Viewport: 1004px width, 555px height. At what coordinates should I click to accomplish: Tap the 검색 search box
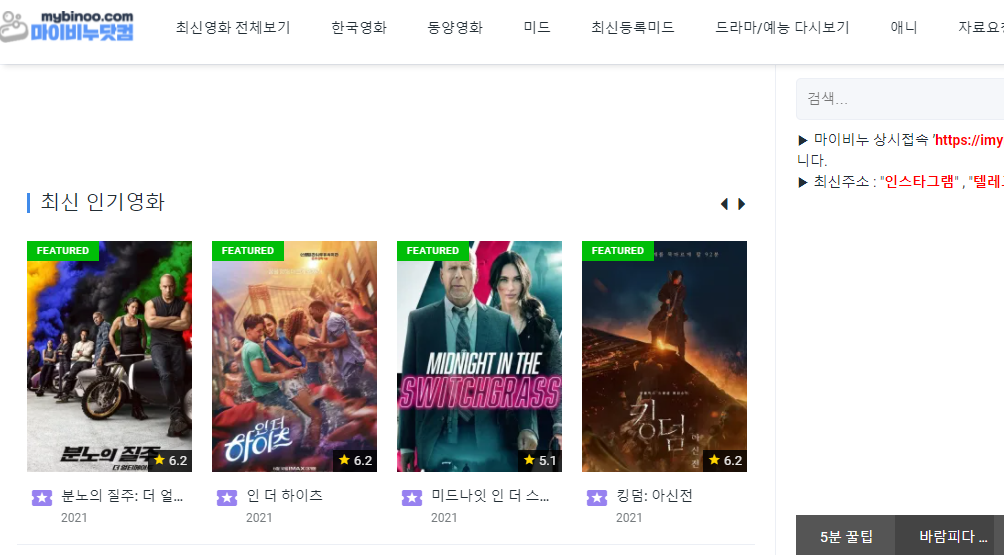pos(900,99)
